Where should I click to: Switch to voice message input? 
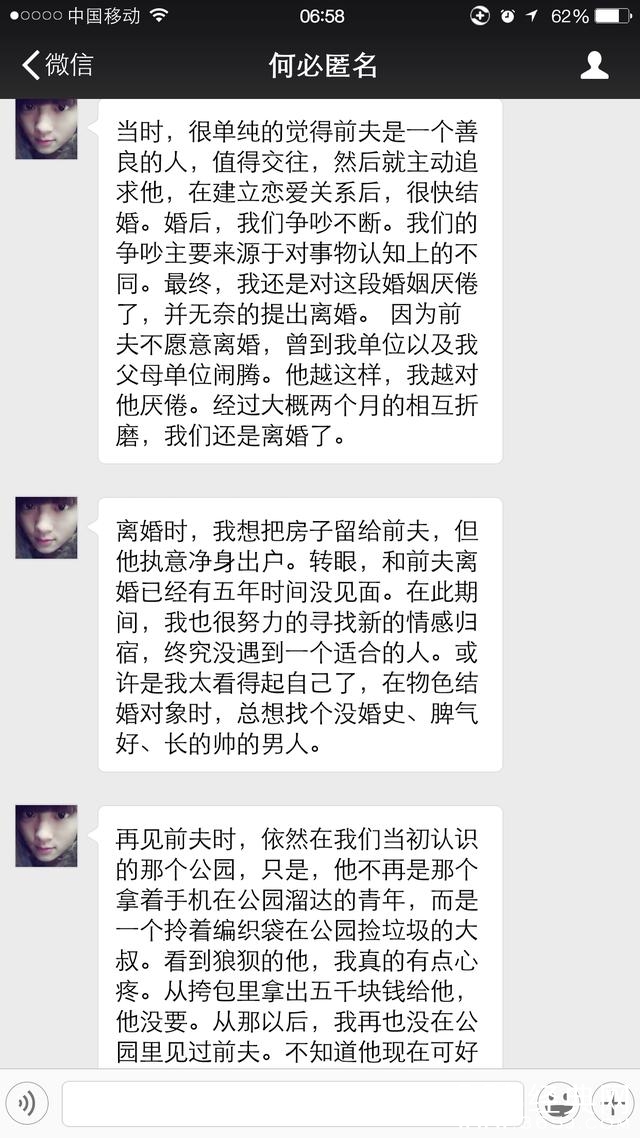point(28,1103)
